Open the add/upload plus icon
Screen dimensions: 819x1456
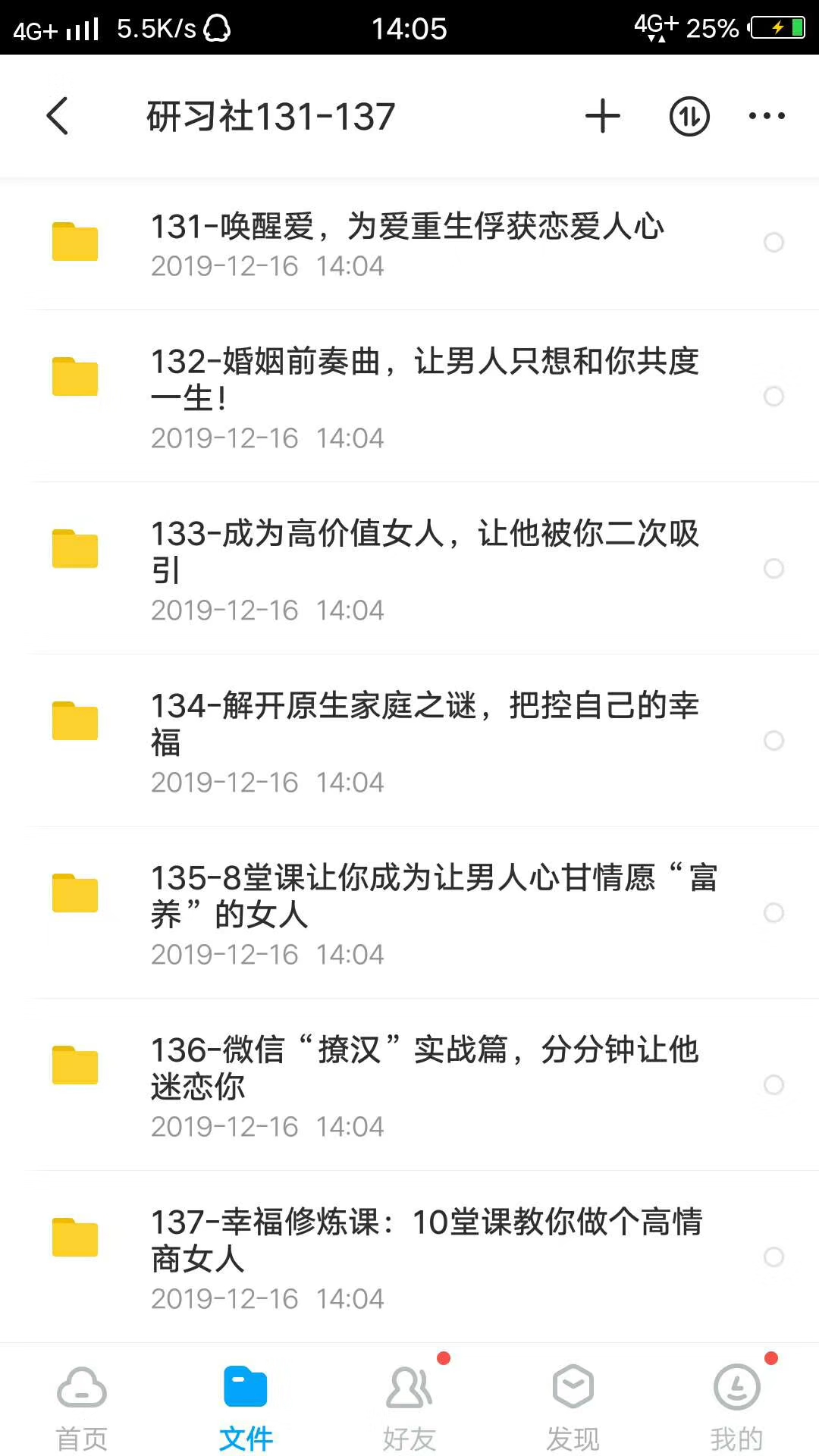[601, 116]
